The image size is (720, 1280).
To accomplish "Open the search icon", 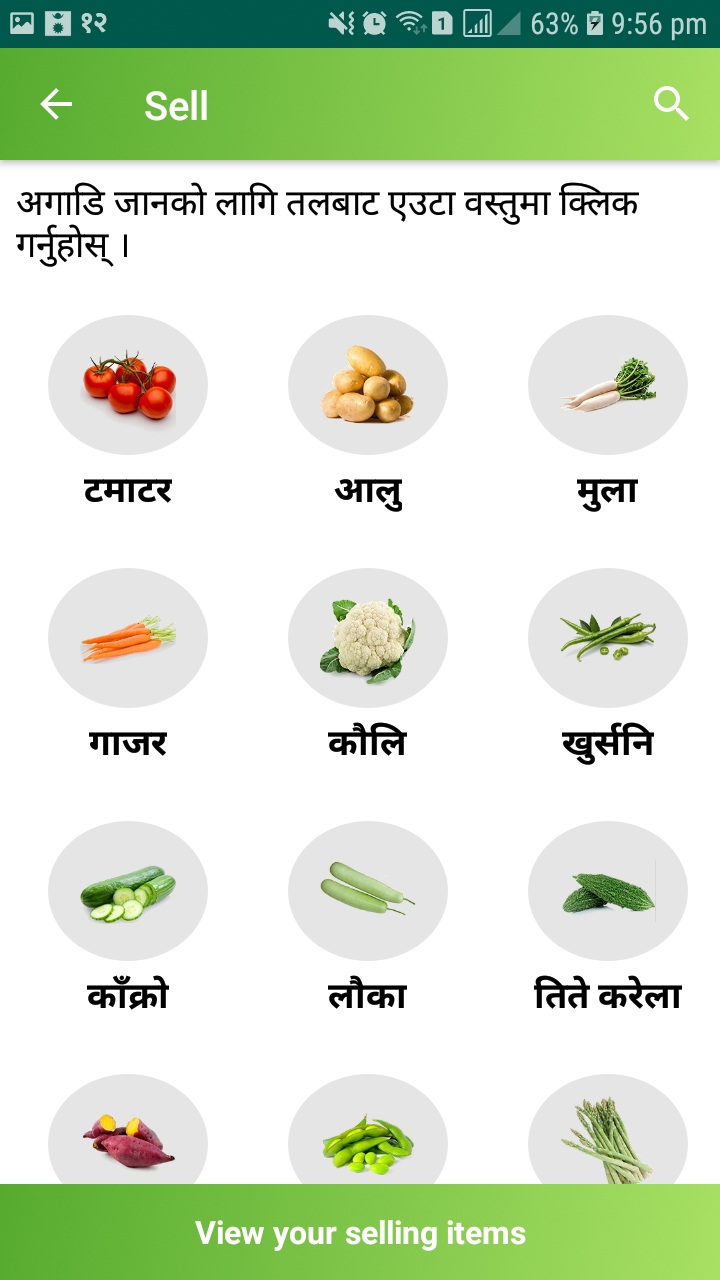I will click(x=671, y=104).
